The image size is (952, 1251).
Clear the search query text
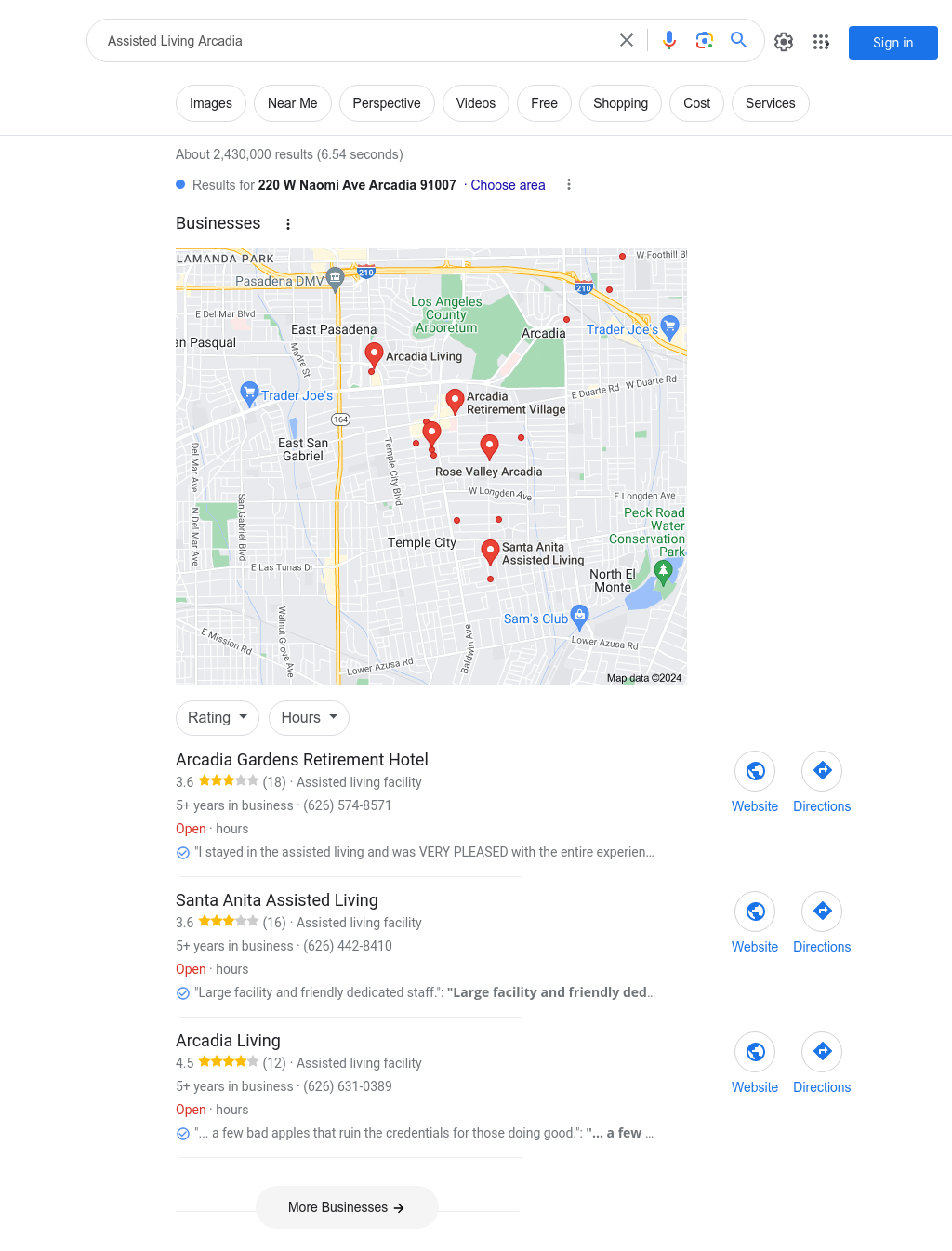[x=627, y=41]
